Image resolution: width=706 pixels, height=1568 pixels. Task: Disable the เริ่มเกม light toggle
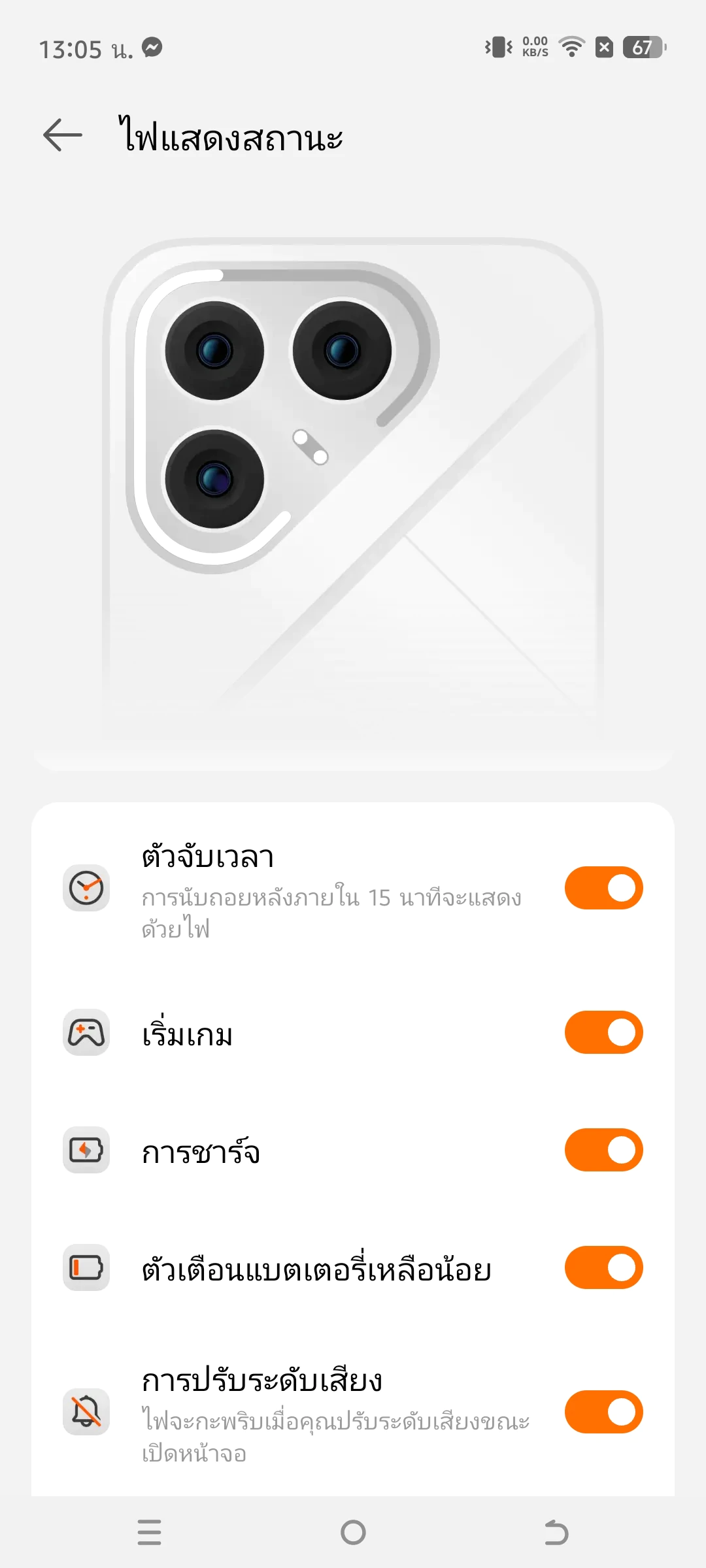point(603,1032)
